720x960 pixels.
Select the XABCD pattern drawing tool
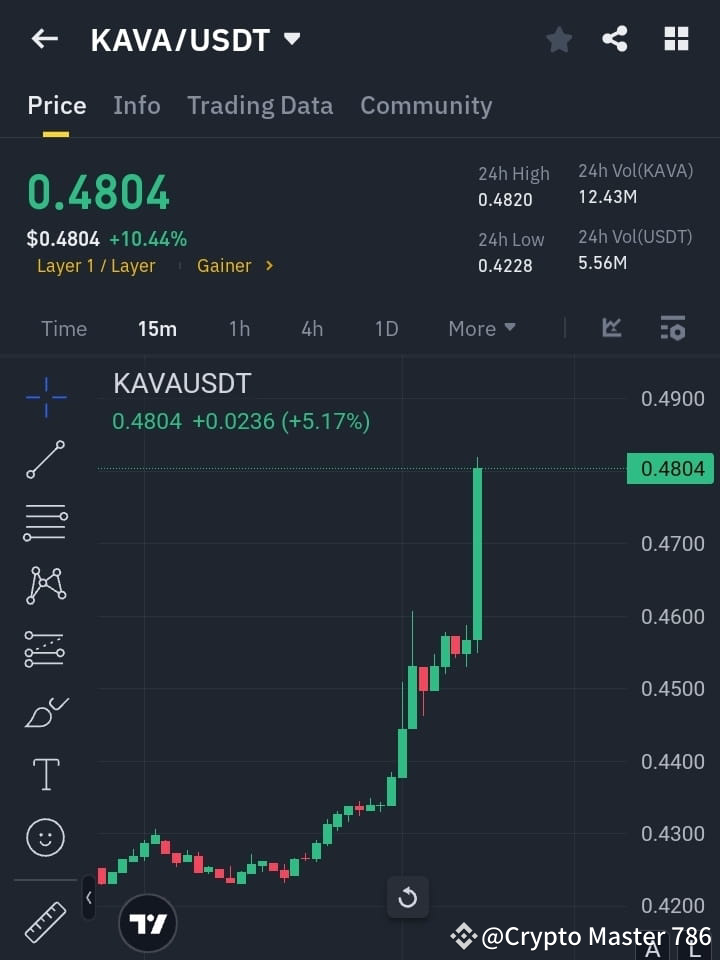pyautogui.click(x=45, y=586)
